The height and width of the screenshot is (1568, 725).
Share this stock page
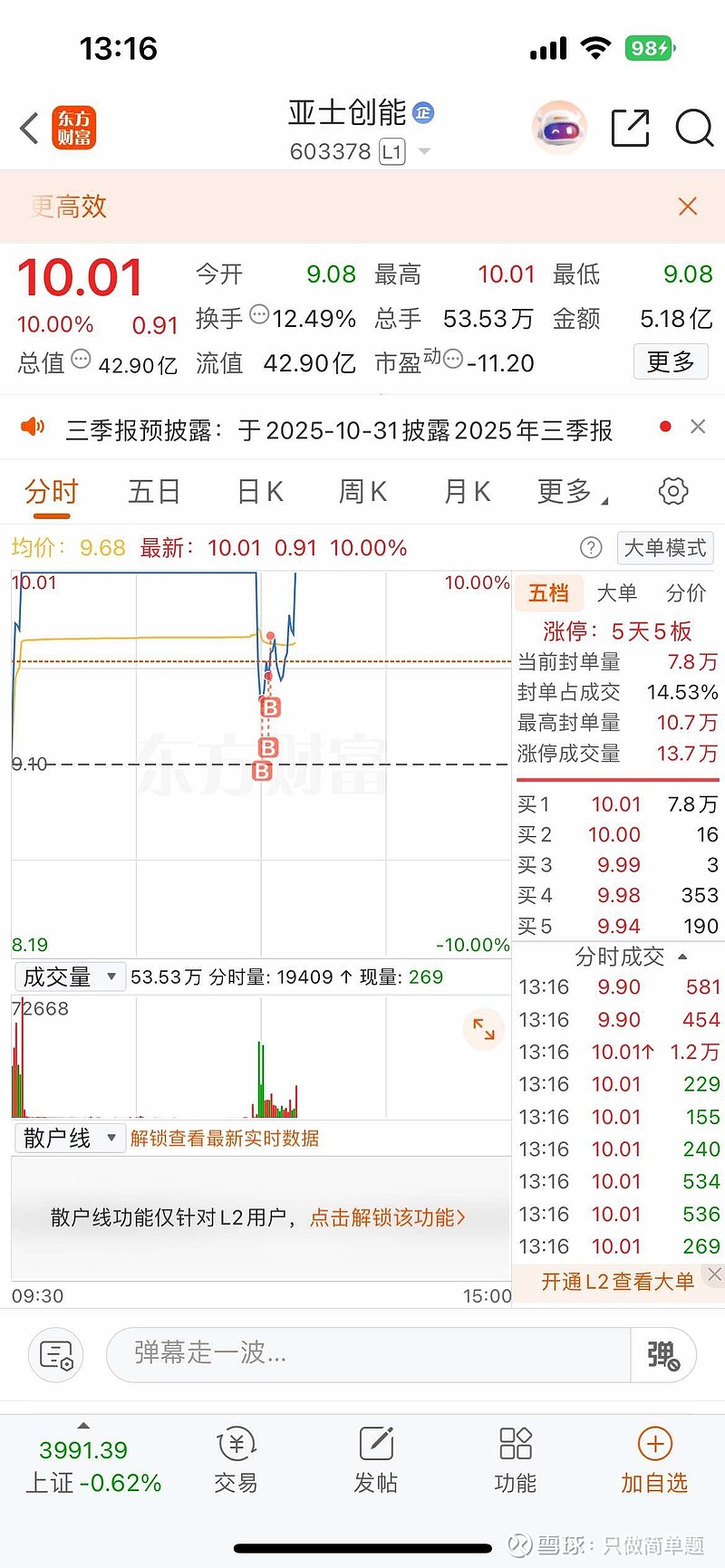tap(630, 128)
